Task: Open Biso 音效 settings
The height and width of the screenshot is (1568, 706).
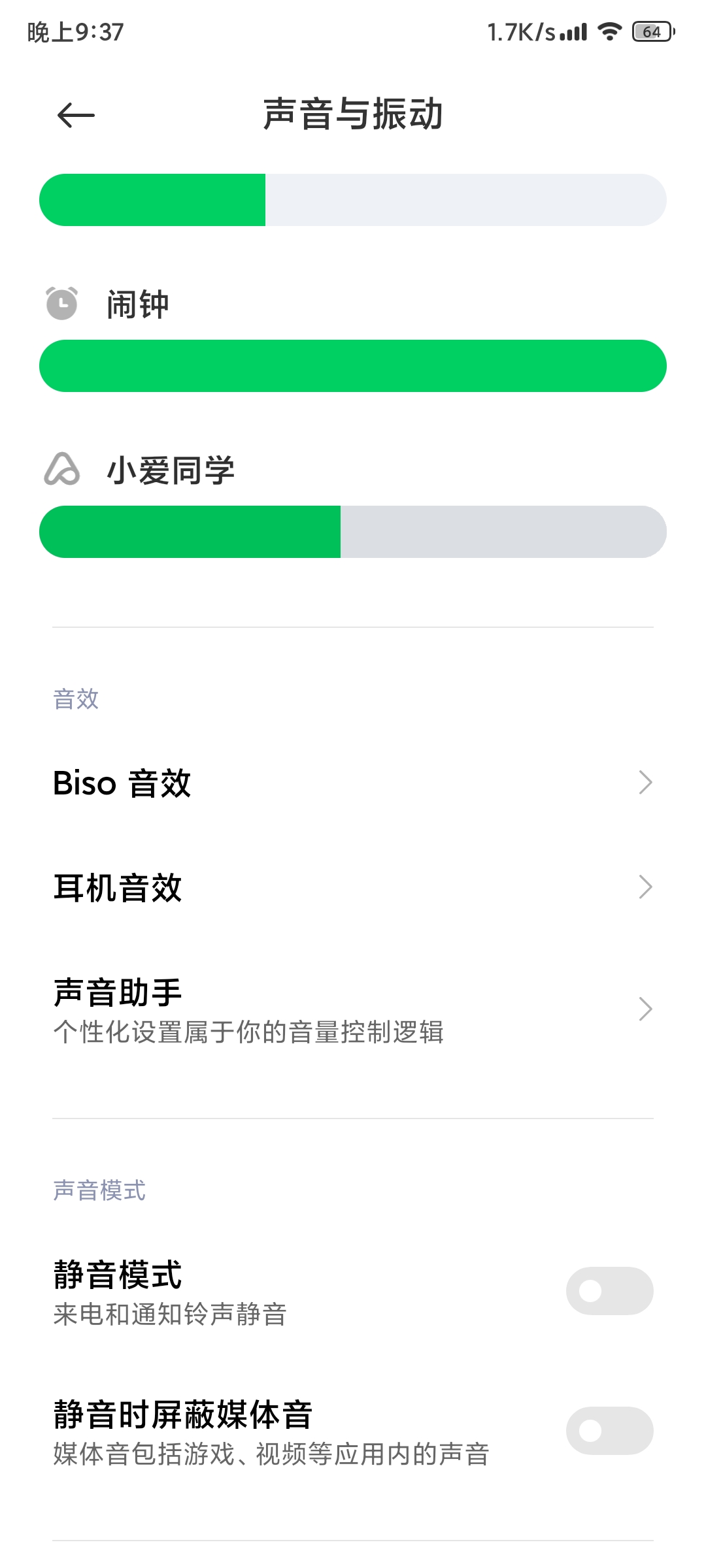Action: pyautogui.click(x=353, y=783)
